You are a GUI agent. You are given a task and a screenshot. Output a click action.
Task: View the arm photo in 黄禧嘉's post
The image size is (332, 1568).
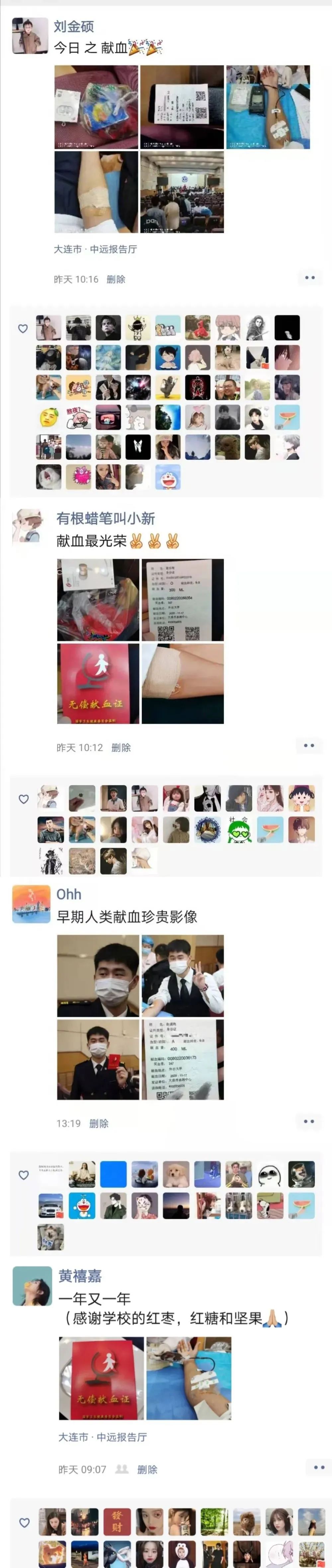tap(189, 1379)
